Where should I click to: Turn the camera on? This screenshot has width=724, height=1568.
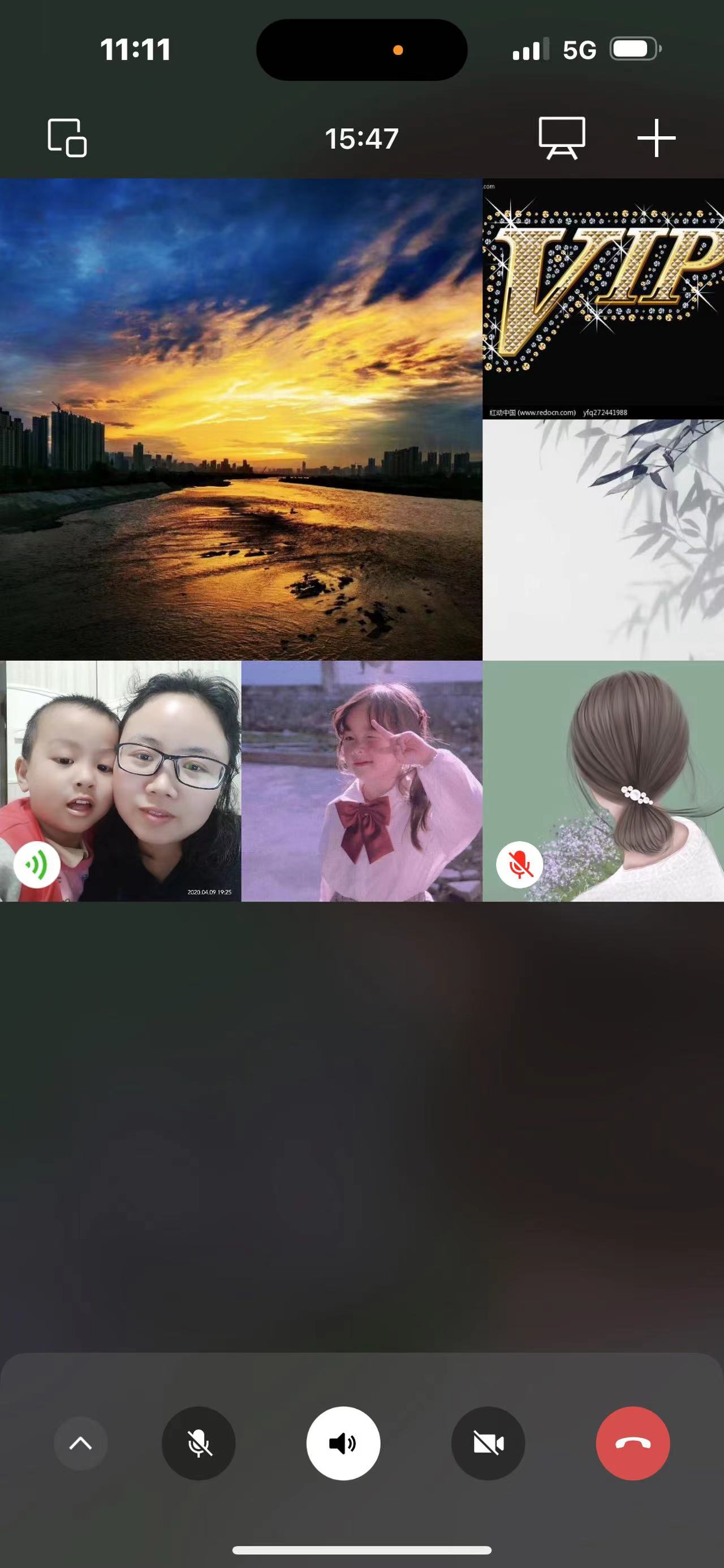[488, 1443]
